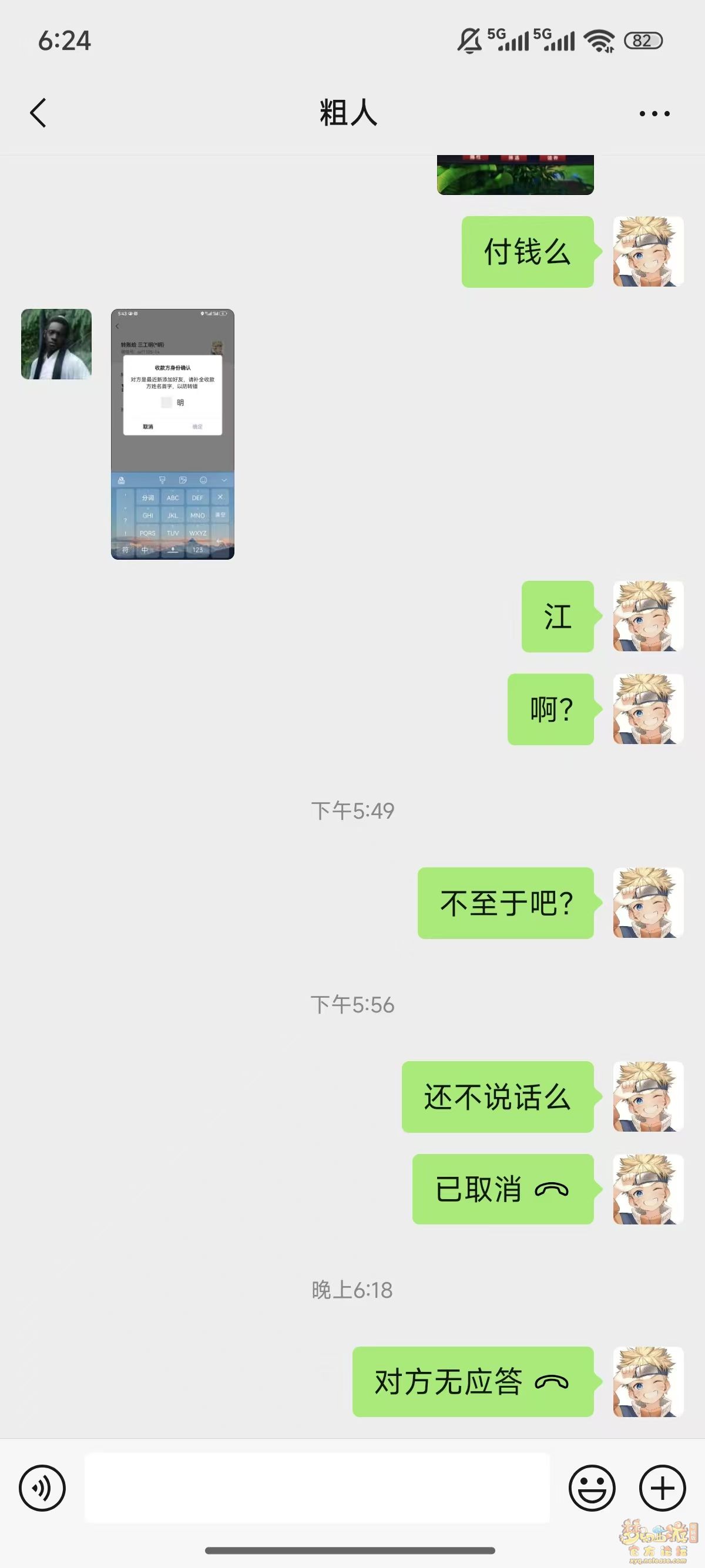Tap own avatar next to 付钱么 message
This screenshot has height=1568, width=705.
[648, 251]
